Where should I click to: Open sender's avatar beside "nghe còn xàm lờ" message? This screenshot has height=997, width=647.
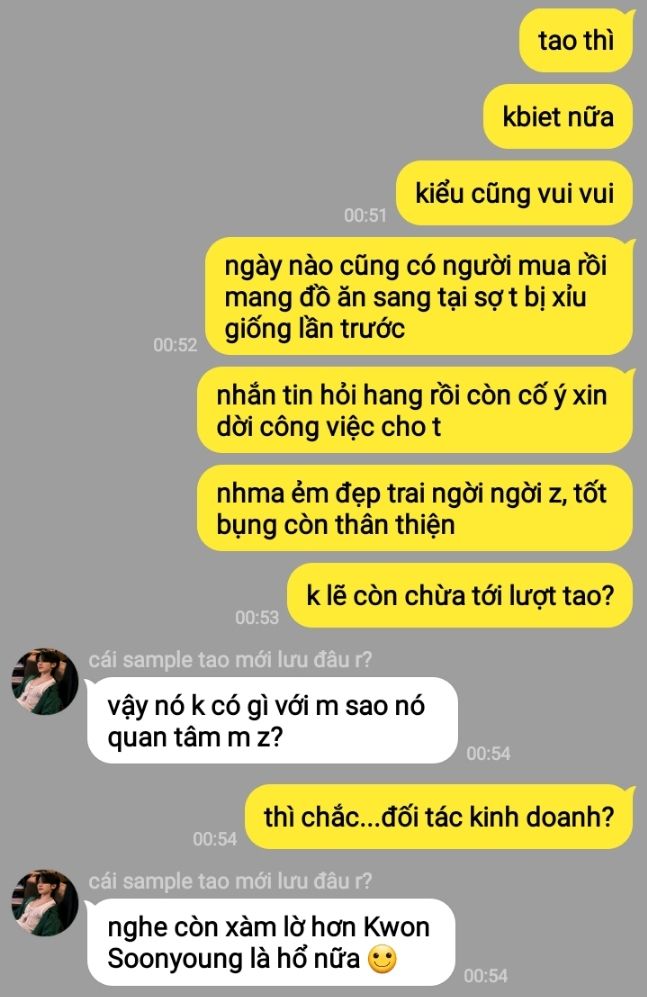point(45,902)
